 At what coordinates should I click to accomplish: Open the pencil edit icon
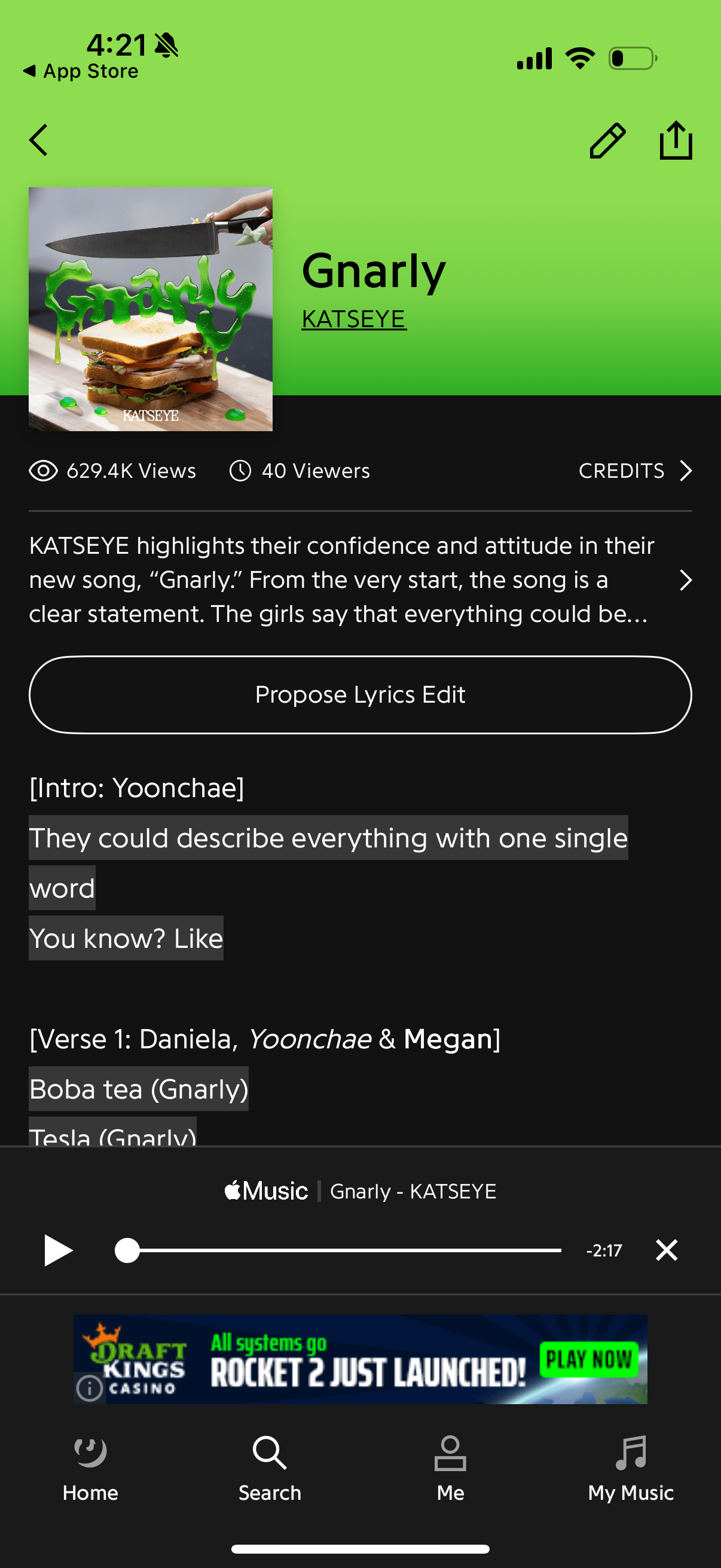(x=607, y=139)
